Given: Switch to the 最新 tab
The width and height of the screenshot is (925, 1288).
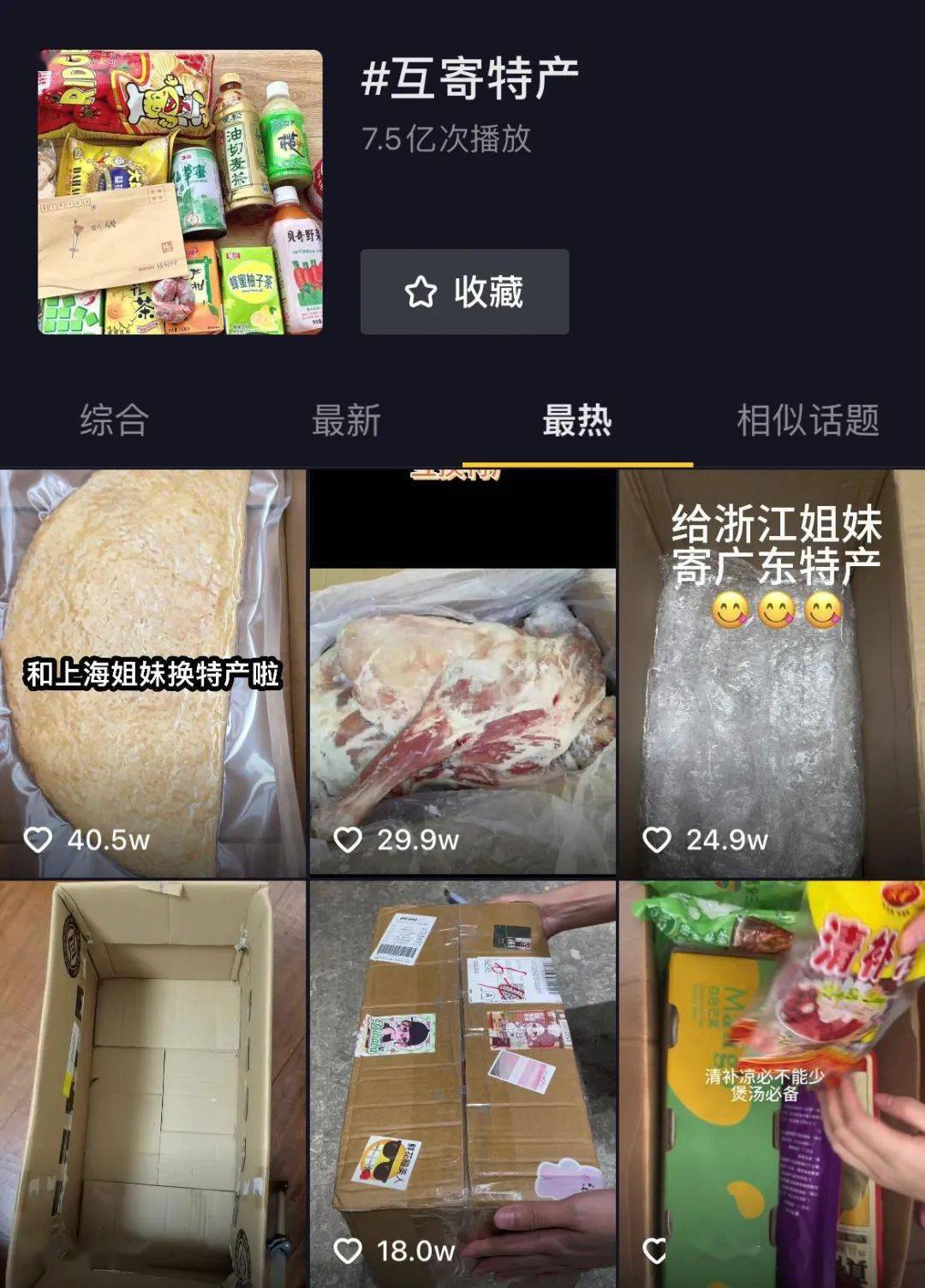Looking at the screenshot, I should pos(346,420).
